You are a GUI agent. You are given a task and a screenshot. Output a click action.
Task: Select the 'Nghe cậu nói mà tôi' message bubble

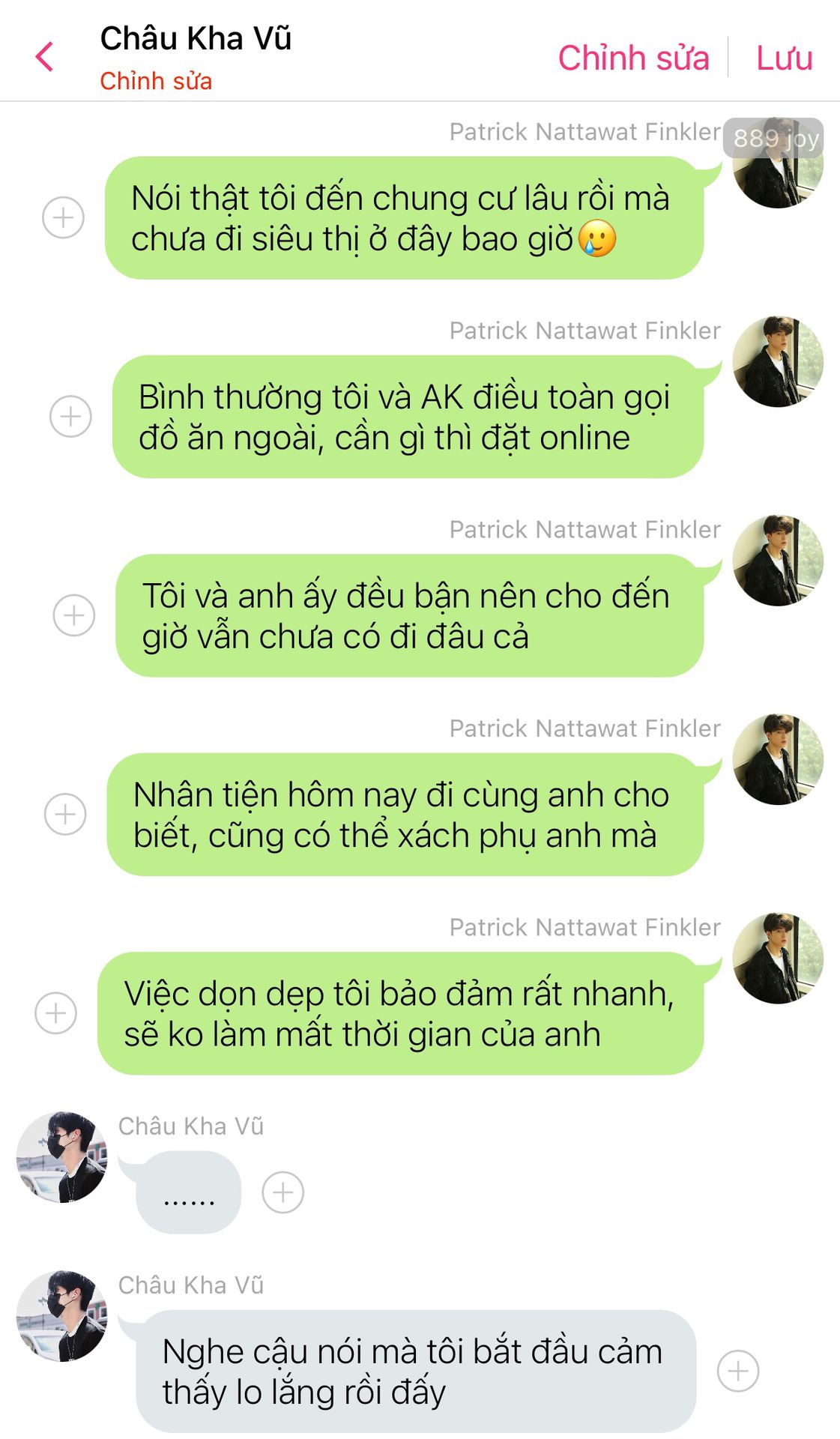(416, 1371)
